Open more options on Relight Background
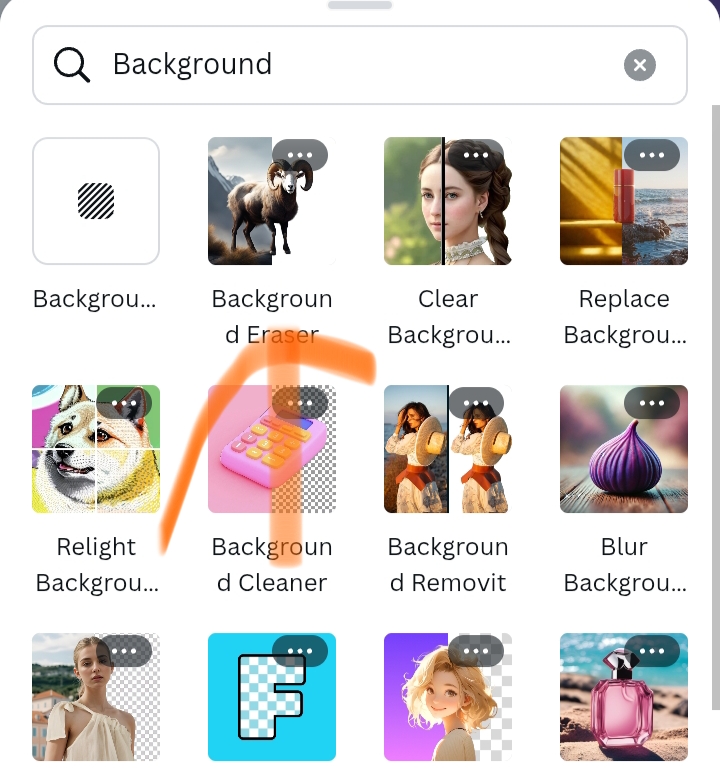The width and height of the screenshot is (720, 776). coord(123,403)
